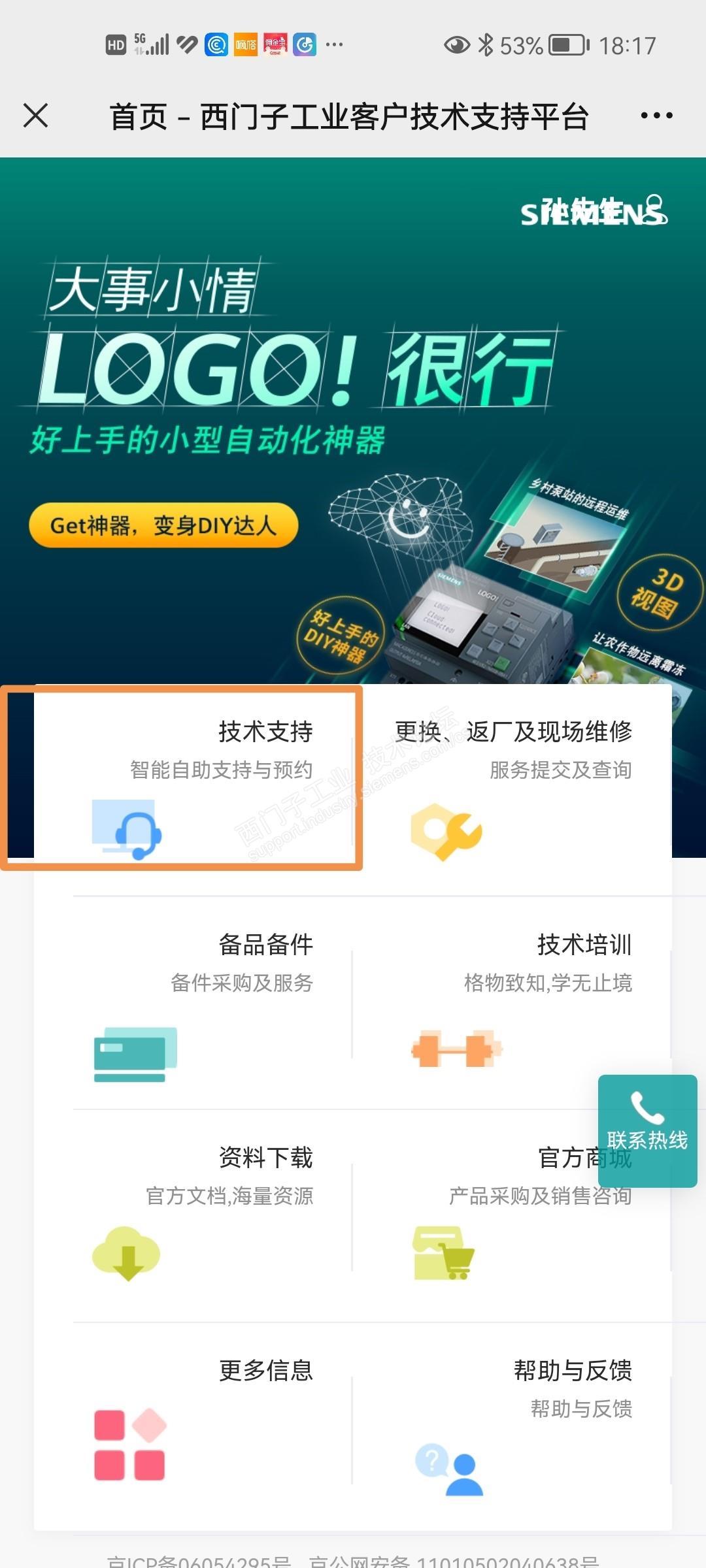Open the three-dot overflow menu

(x=656, y=116)
